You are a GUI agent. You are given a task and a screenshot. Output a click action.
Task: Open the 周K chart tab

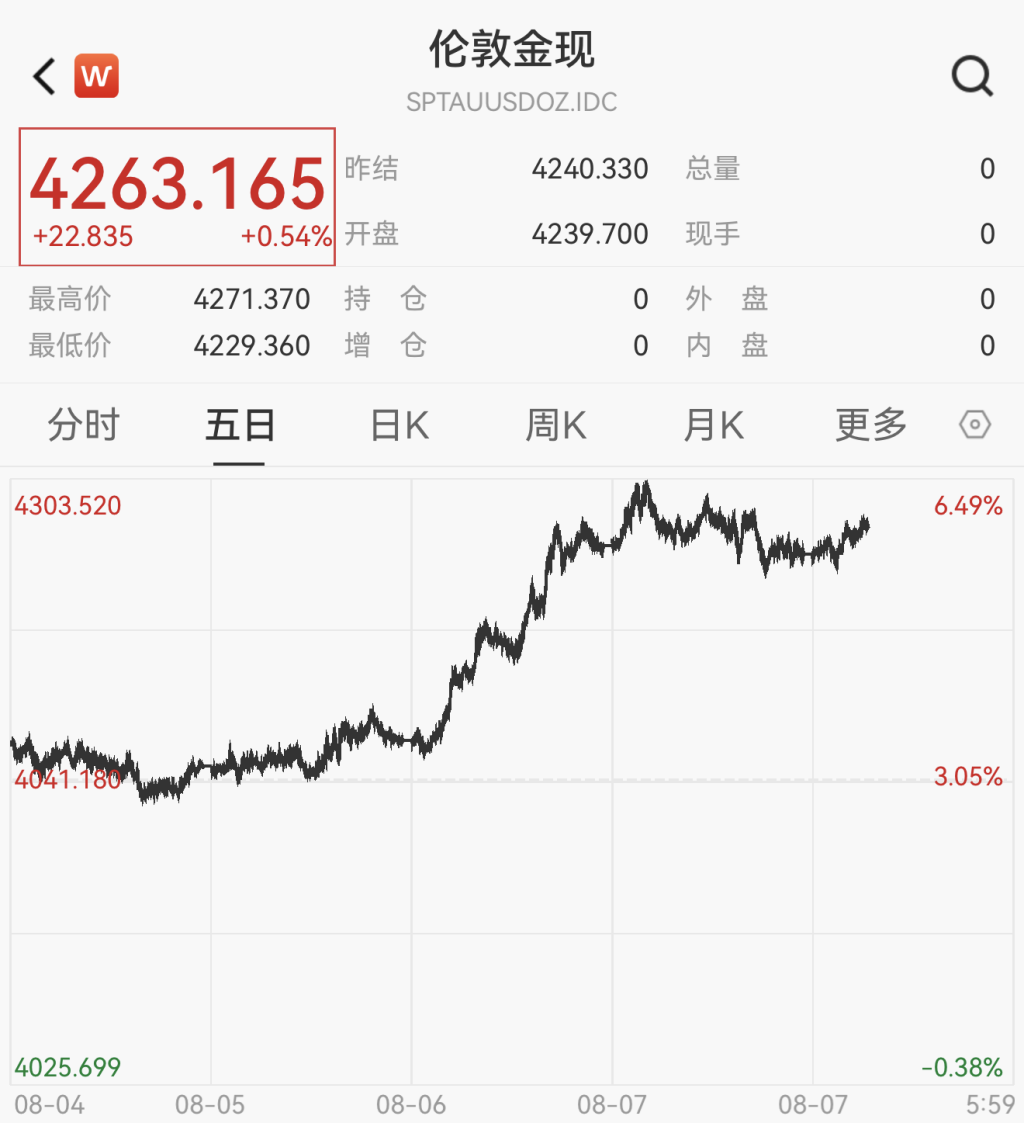556,425
